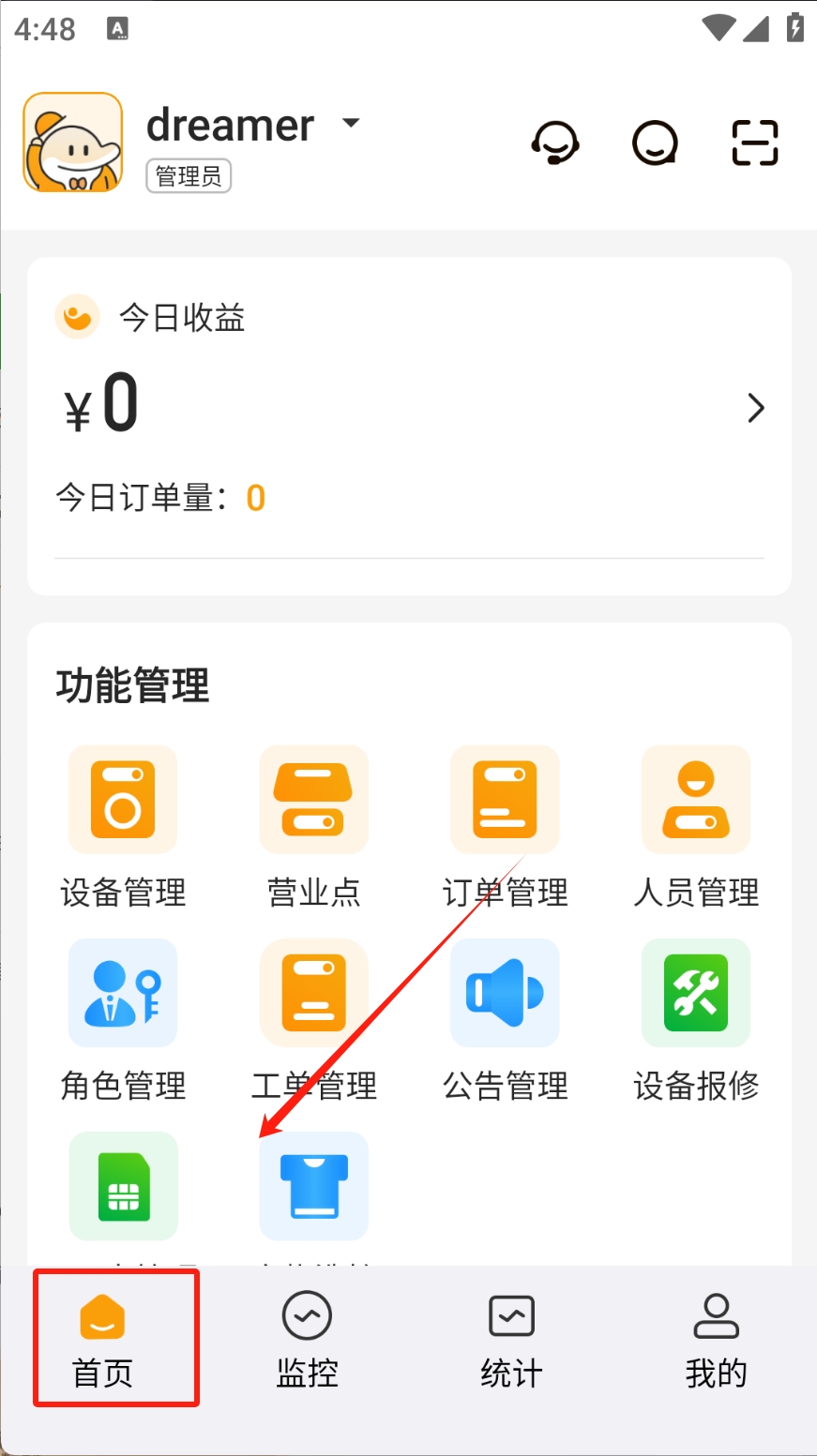Open the messages chat icon
The width and height of the screenshot is (817, 1456).
[x=655, y=143]
